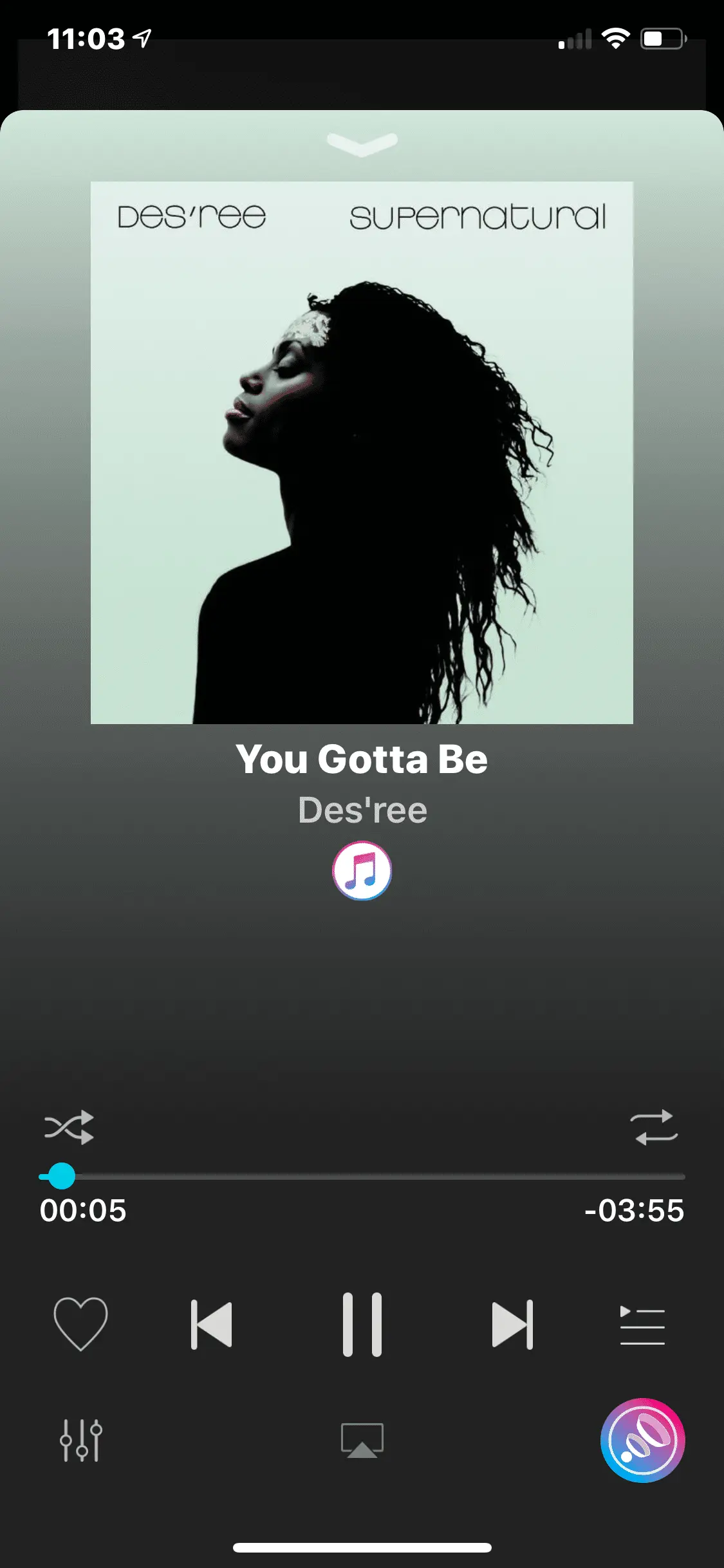
Task: Toggle repeat mode
Action: 654,1127
